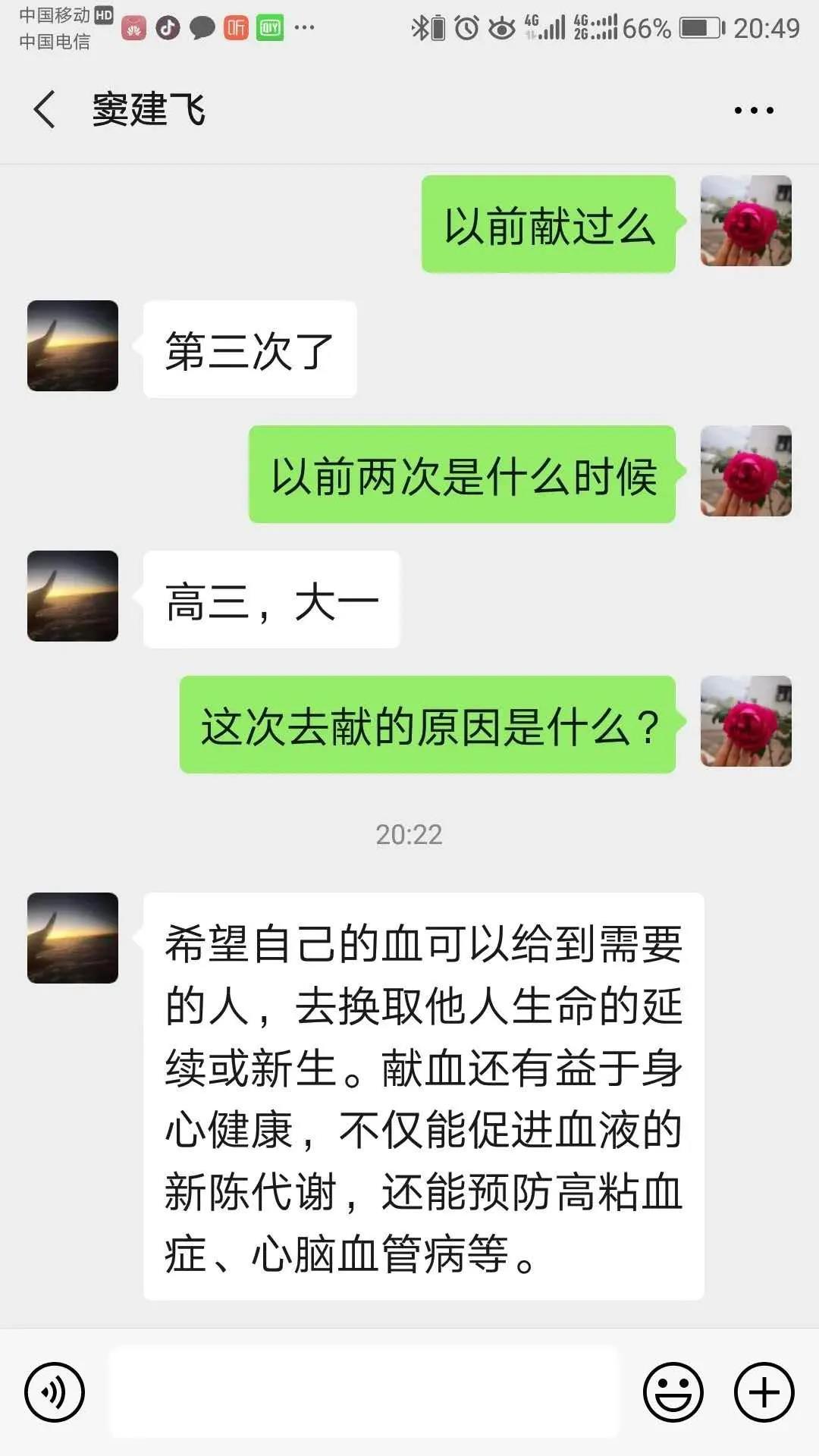Go back from the chat

[x=44, y=109]
